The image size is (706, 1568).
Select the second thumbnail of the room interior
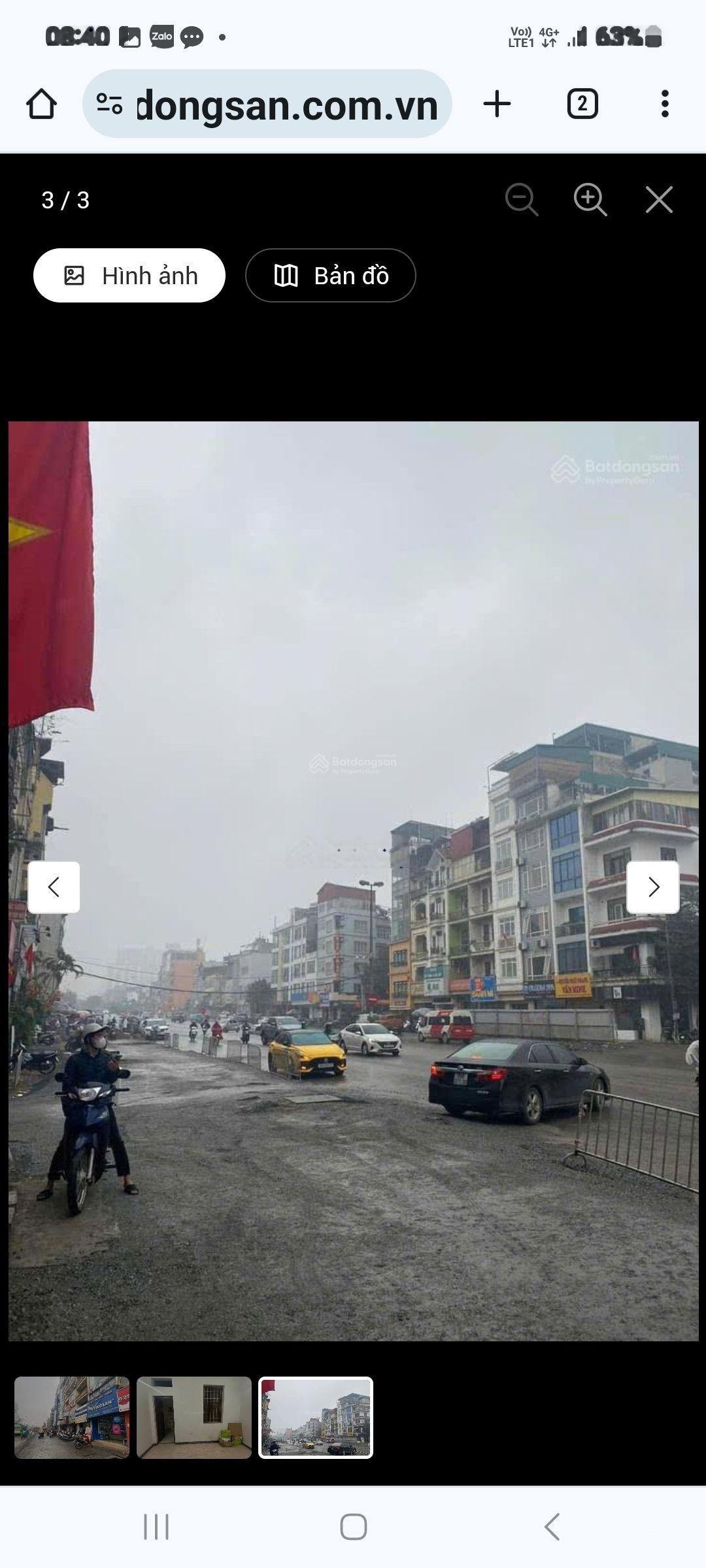coord(194,1417)
